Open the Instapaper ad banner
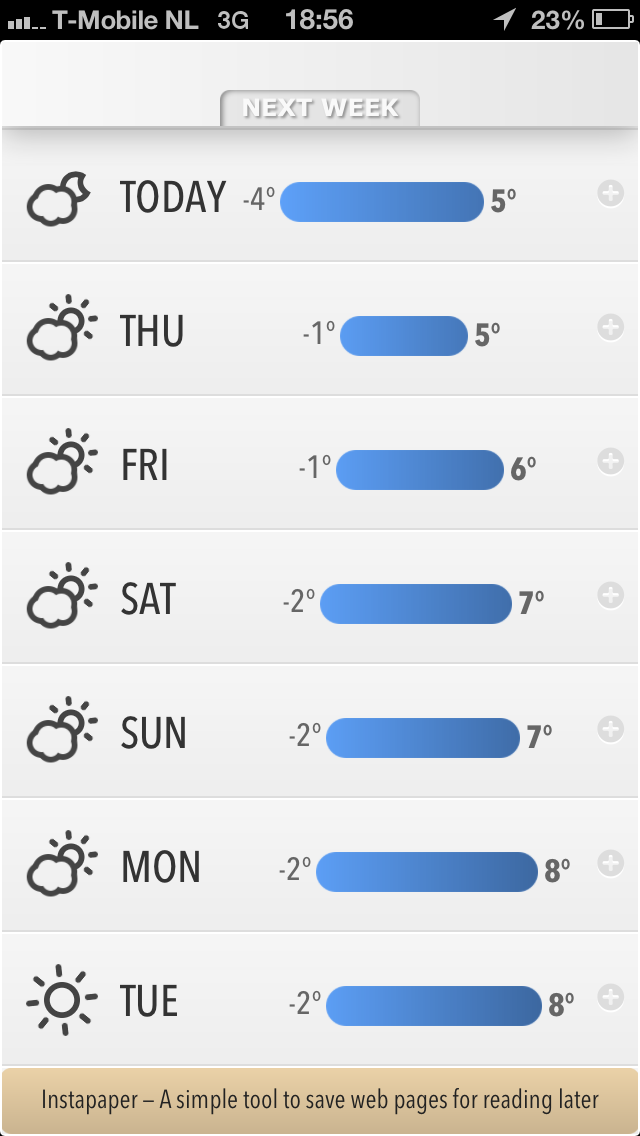 (x=320, y=1100)
